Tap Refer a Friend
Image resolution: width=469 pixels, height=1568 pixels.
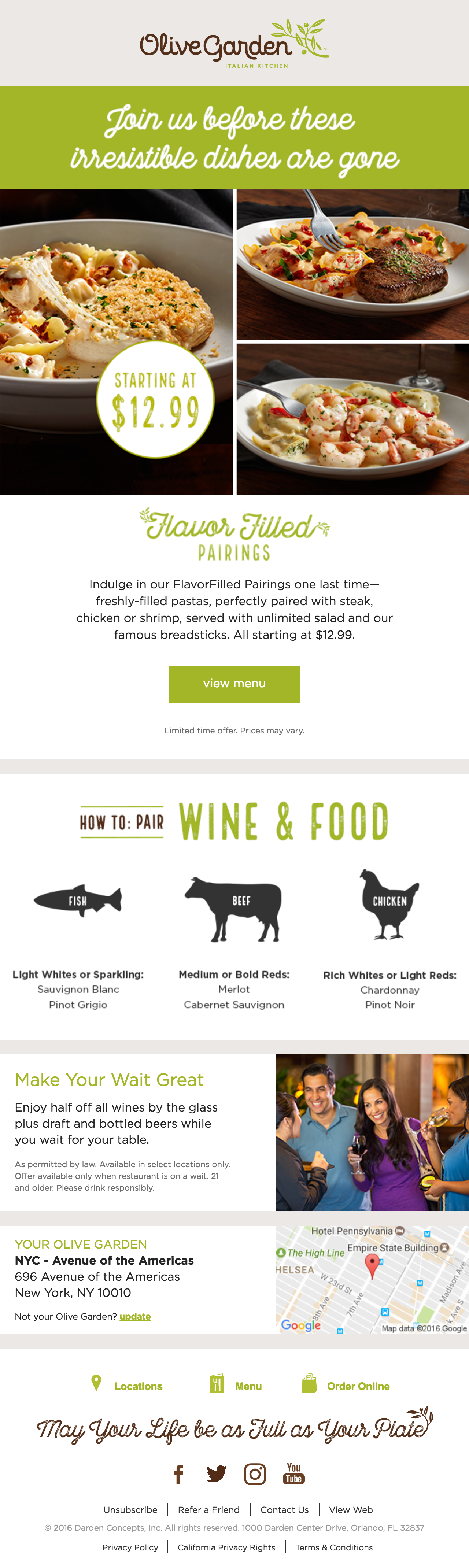208,1509
